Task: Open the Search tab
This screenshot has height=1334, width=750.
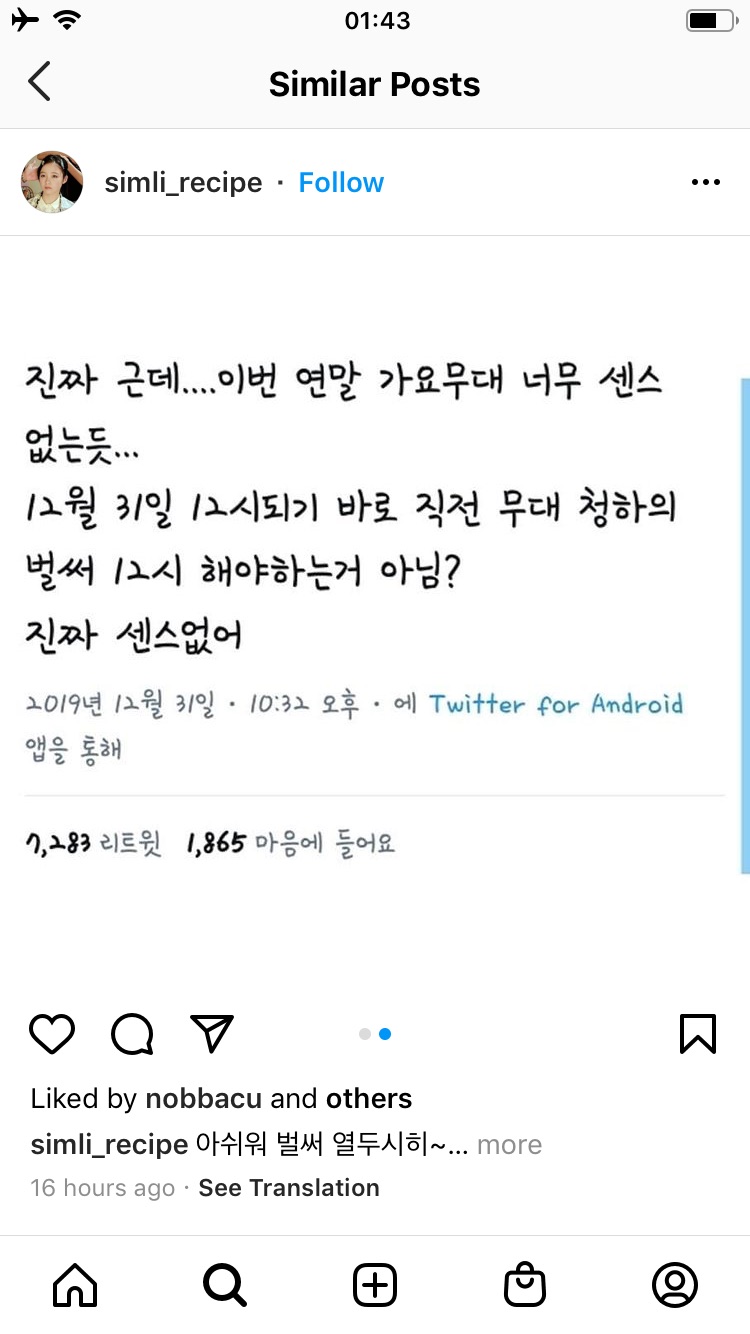Action: click(225, 1285)
